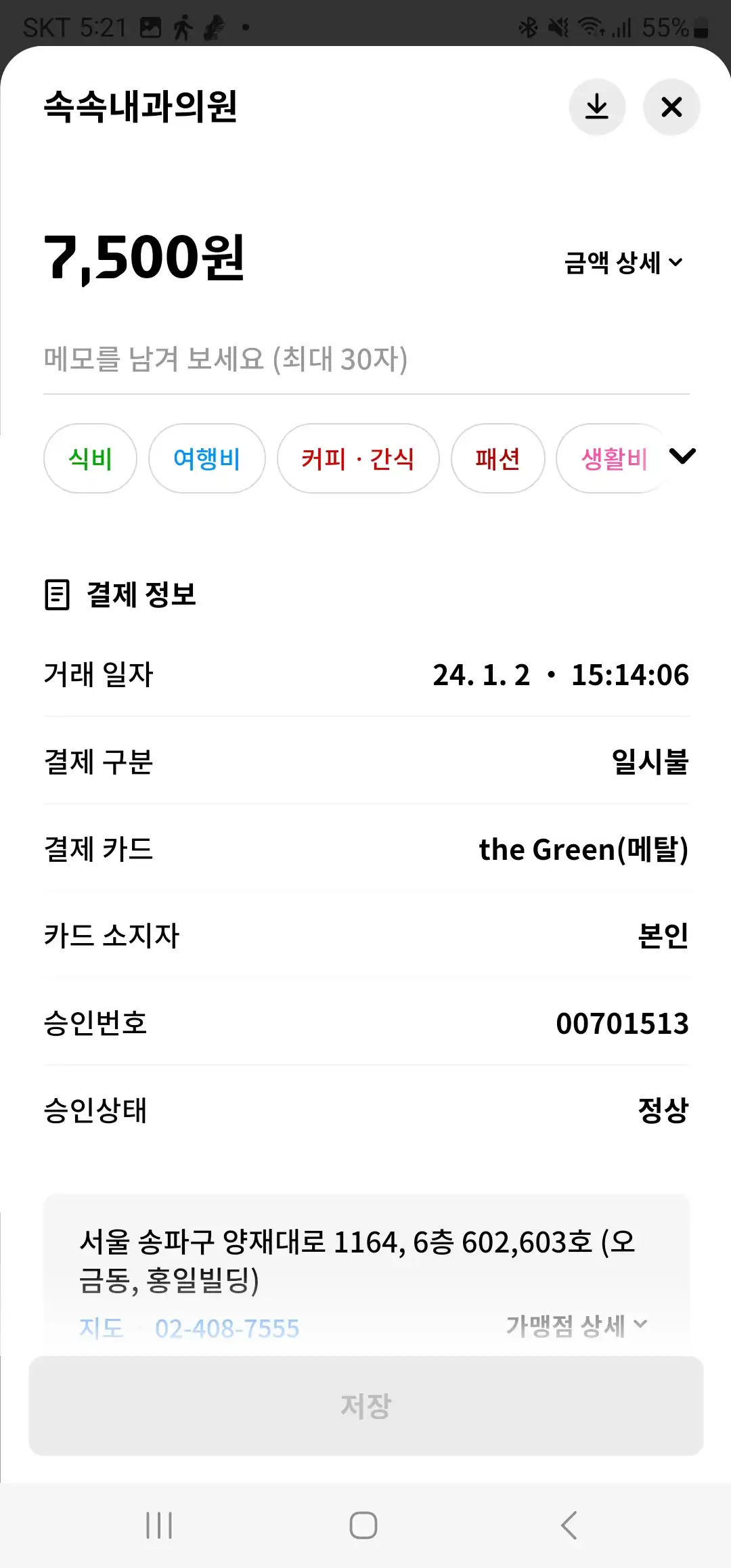This screenshot has height=1568, width=731.
Task: Tap the close X icon
Action: (671, 108)
